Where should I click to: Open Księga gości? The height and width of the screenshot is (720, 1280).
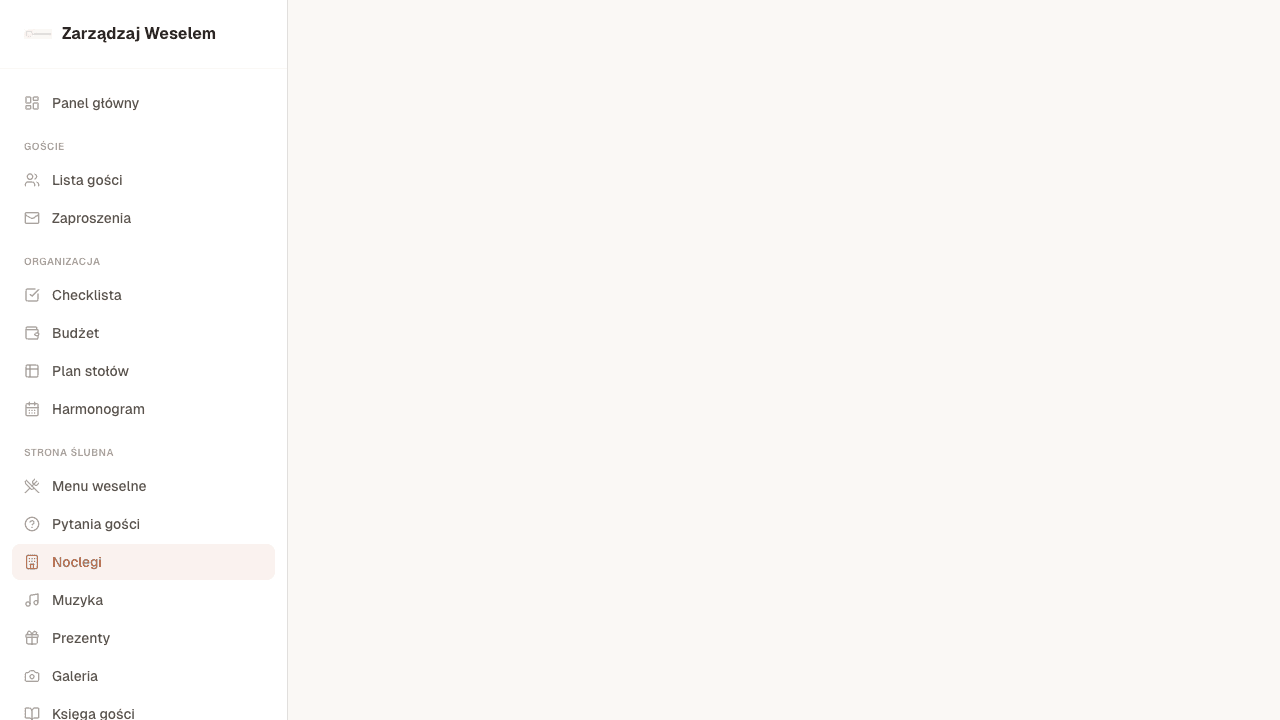pyautogui.click(x=93, y=712)
